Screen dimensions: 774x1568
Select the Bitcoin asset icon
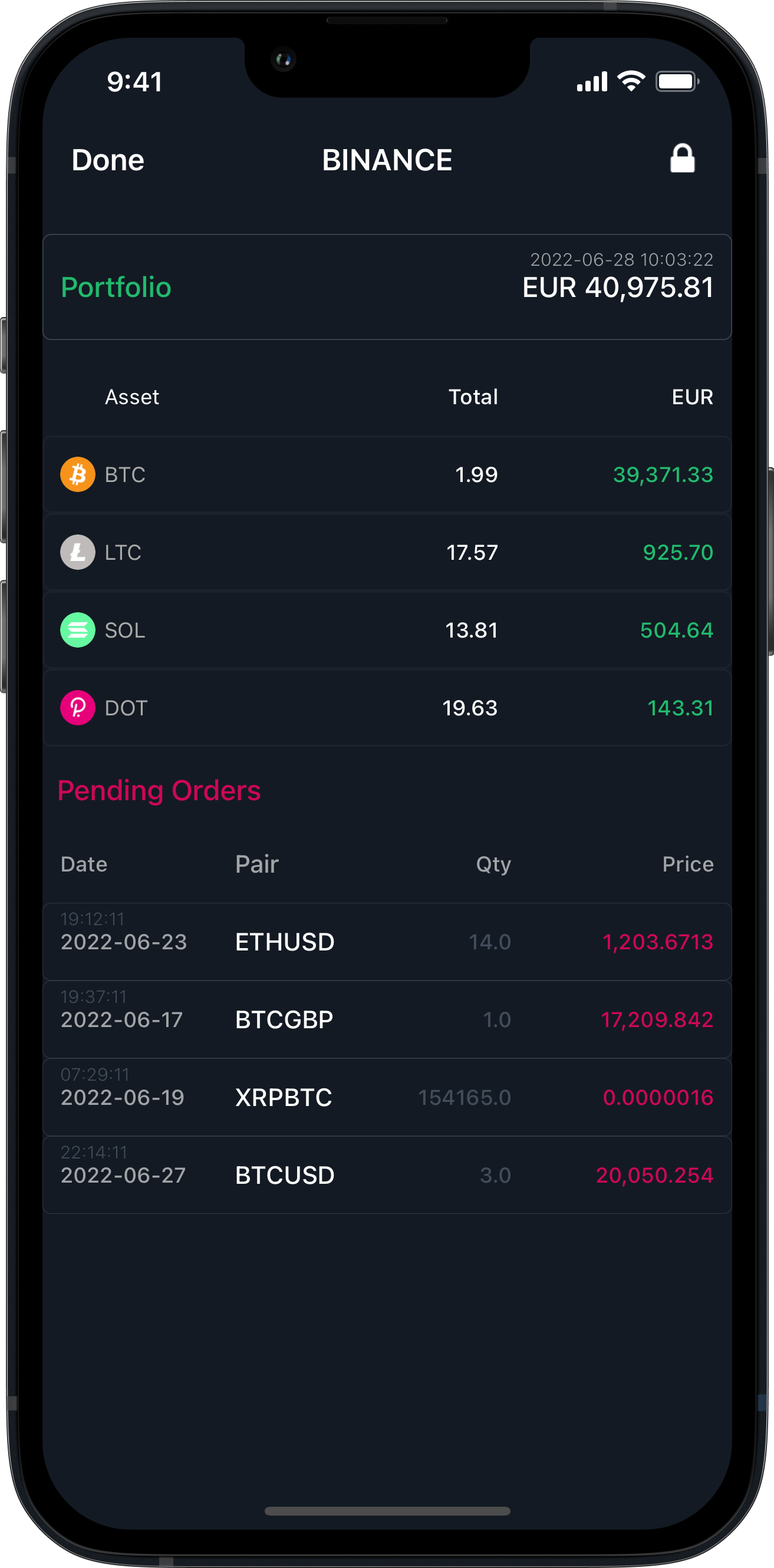(77, 474)
